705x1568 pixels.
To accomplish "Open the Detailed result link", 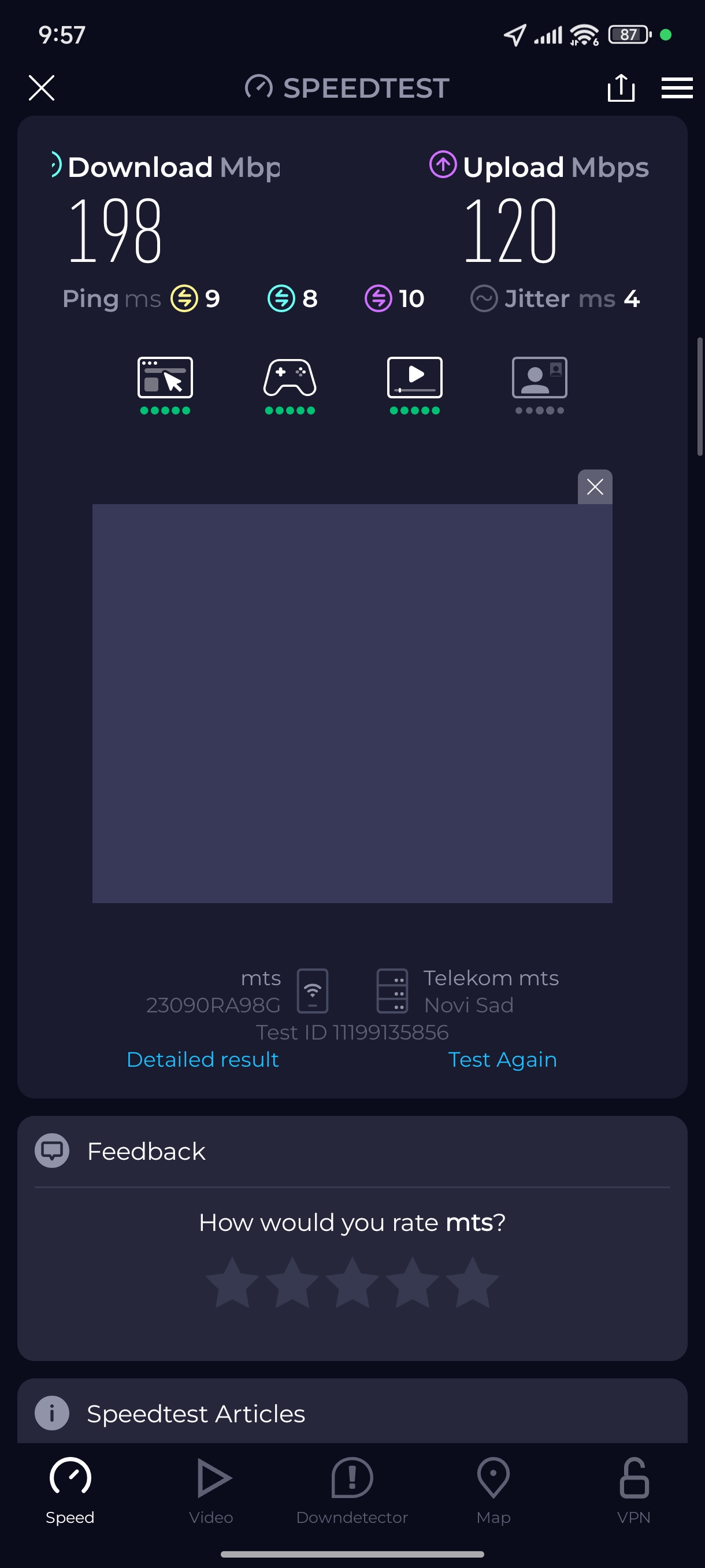I will click(203, 1059).
